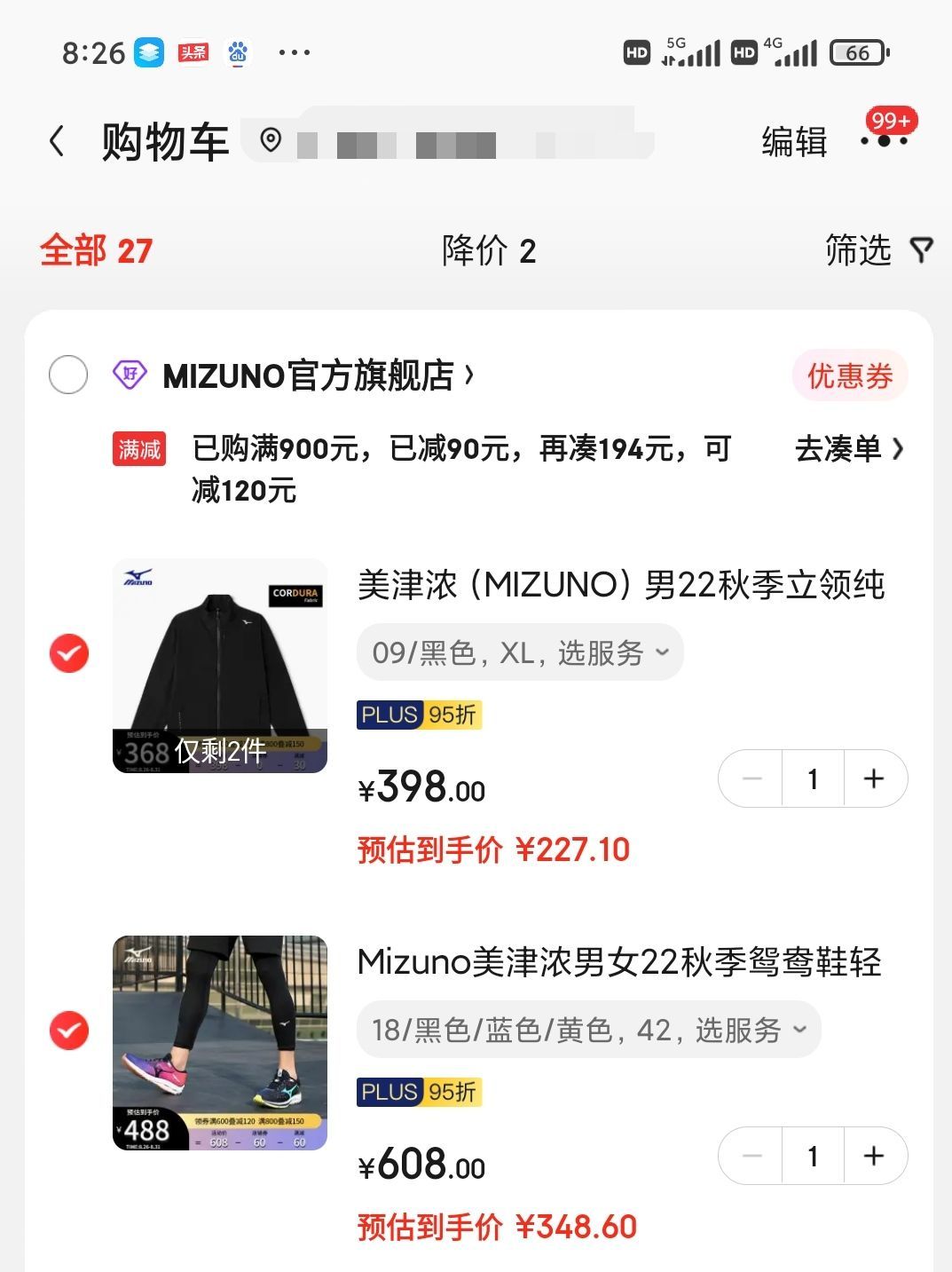This screenshot has height=1272, width=952.
Task: Open 优惠券 coupons for the store
Action: (x=850, y=376)
